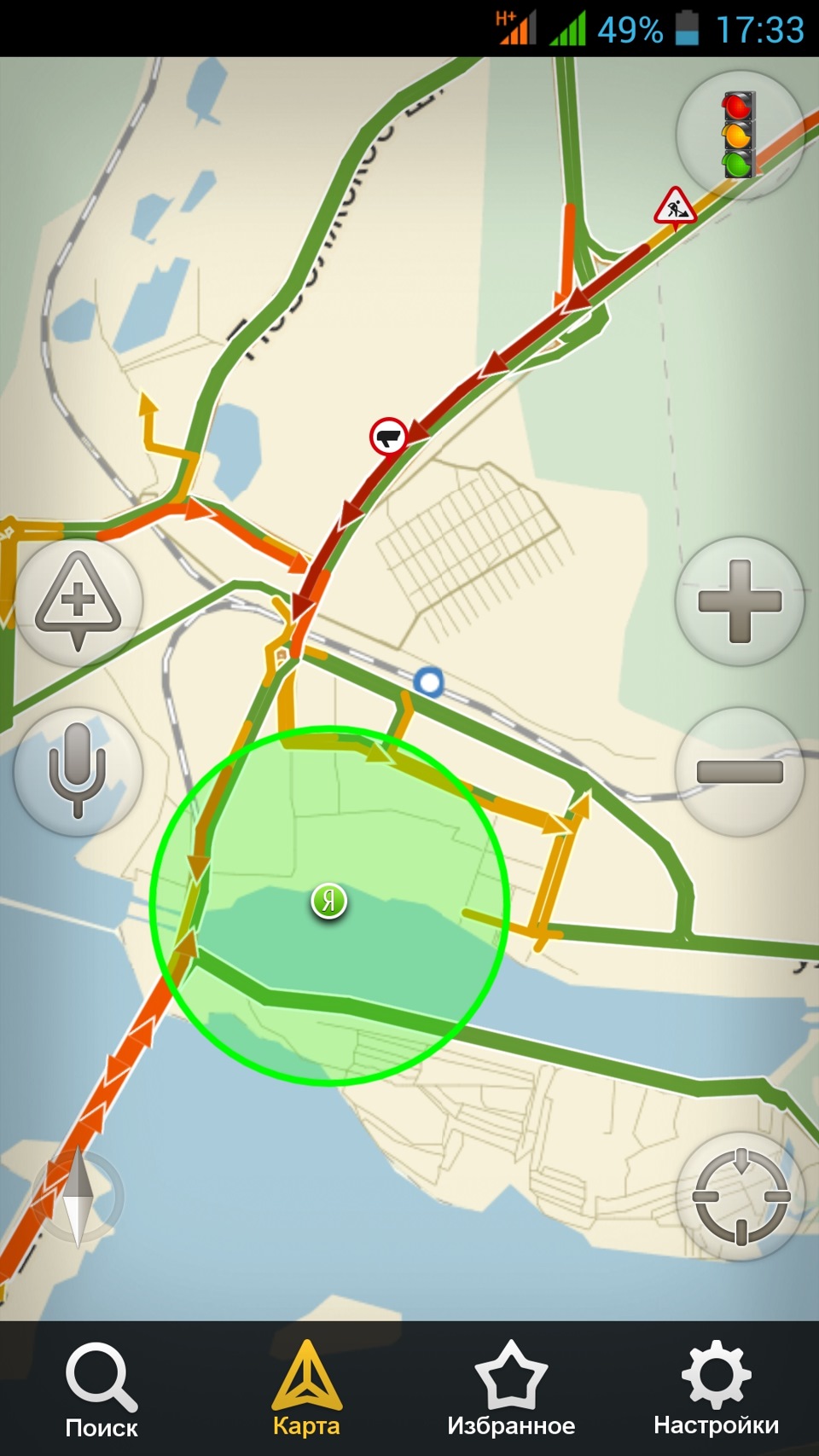Viewport: 819px width, 1456px height.
Task: Activate voice input microphone
Action: tap(78, 772)
